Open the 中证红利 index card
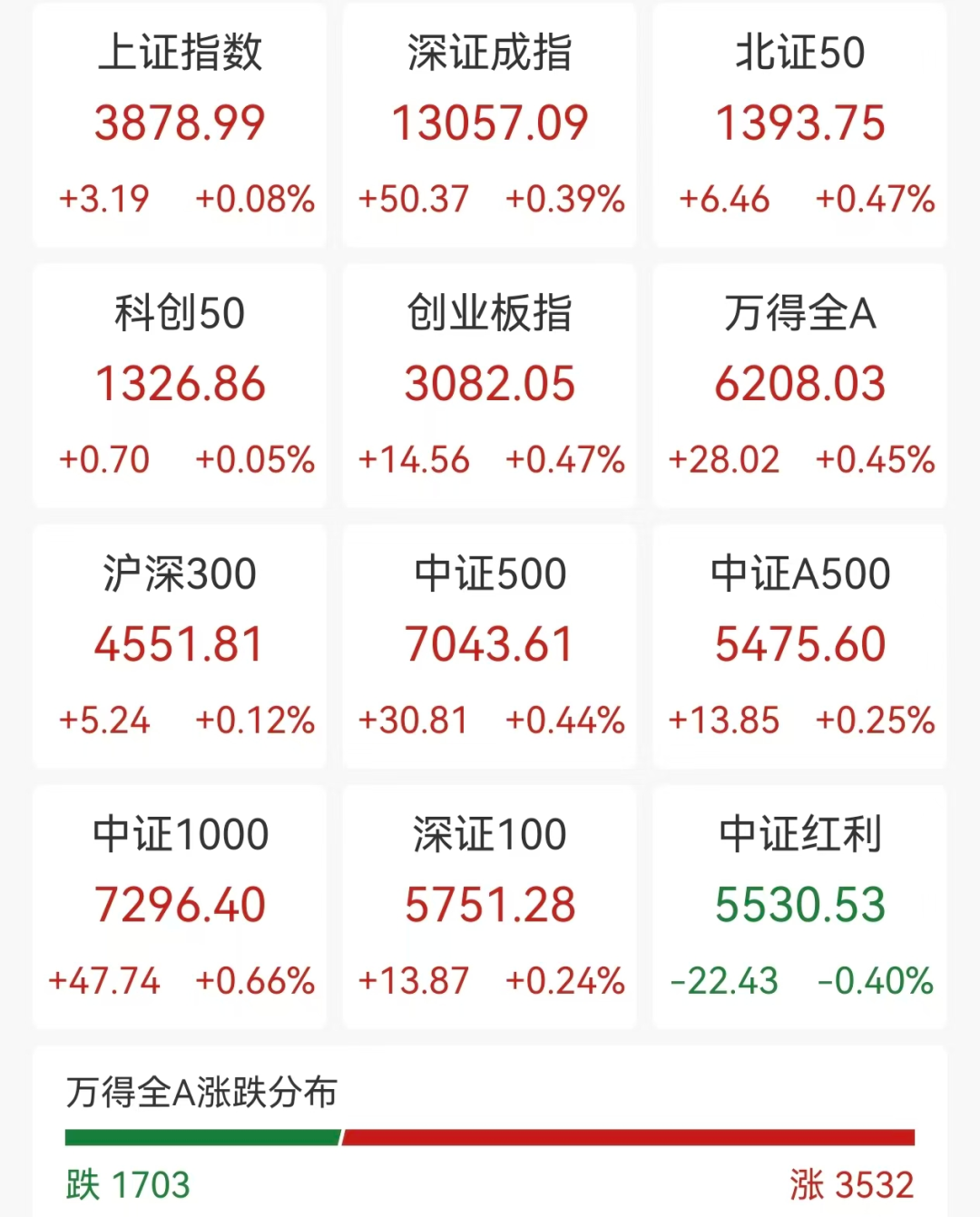 (x=799, y=907)
